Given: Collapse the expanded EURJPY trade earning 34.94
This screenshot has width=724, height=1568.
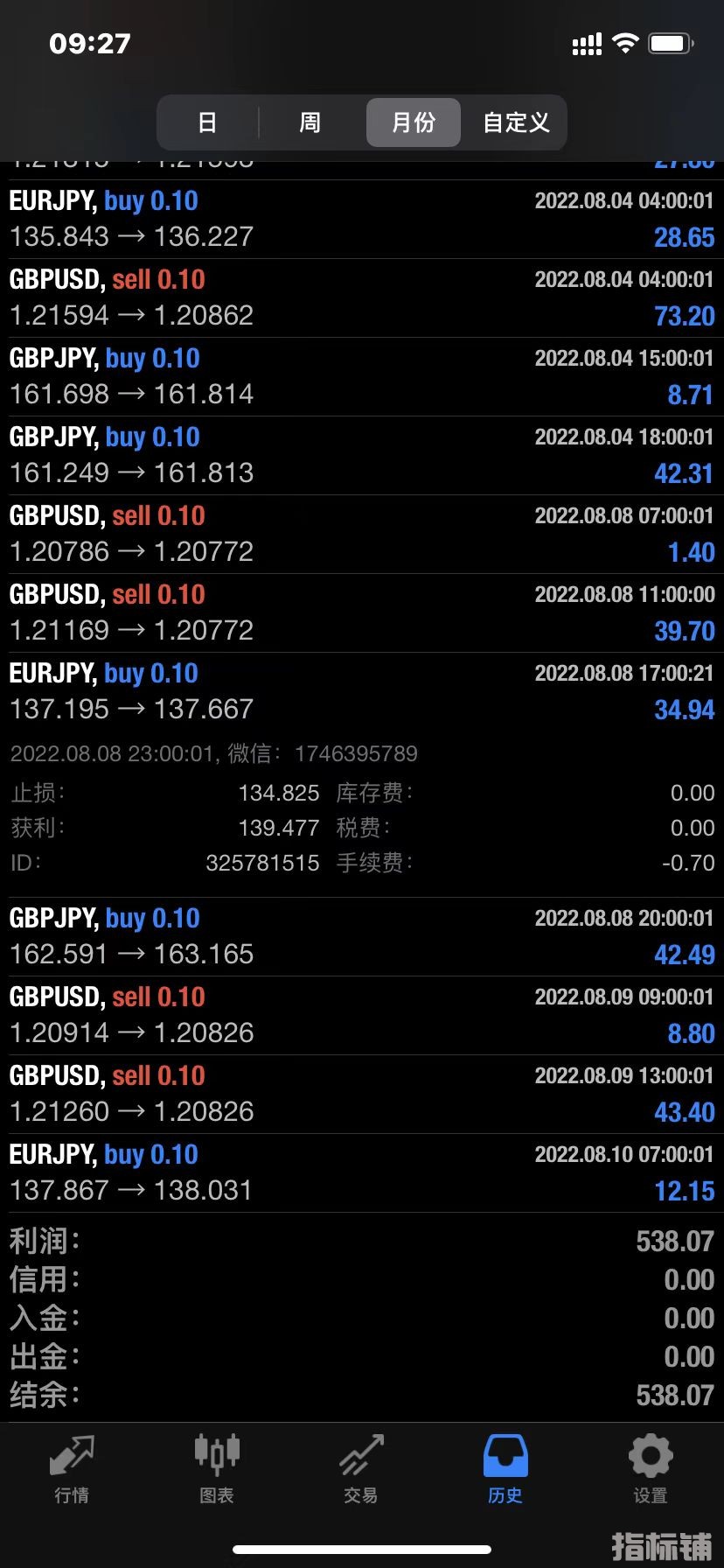Looking at the screenshot, I should coord(362,691).
